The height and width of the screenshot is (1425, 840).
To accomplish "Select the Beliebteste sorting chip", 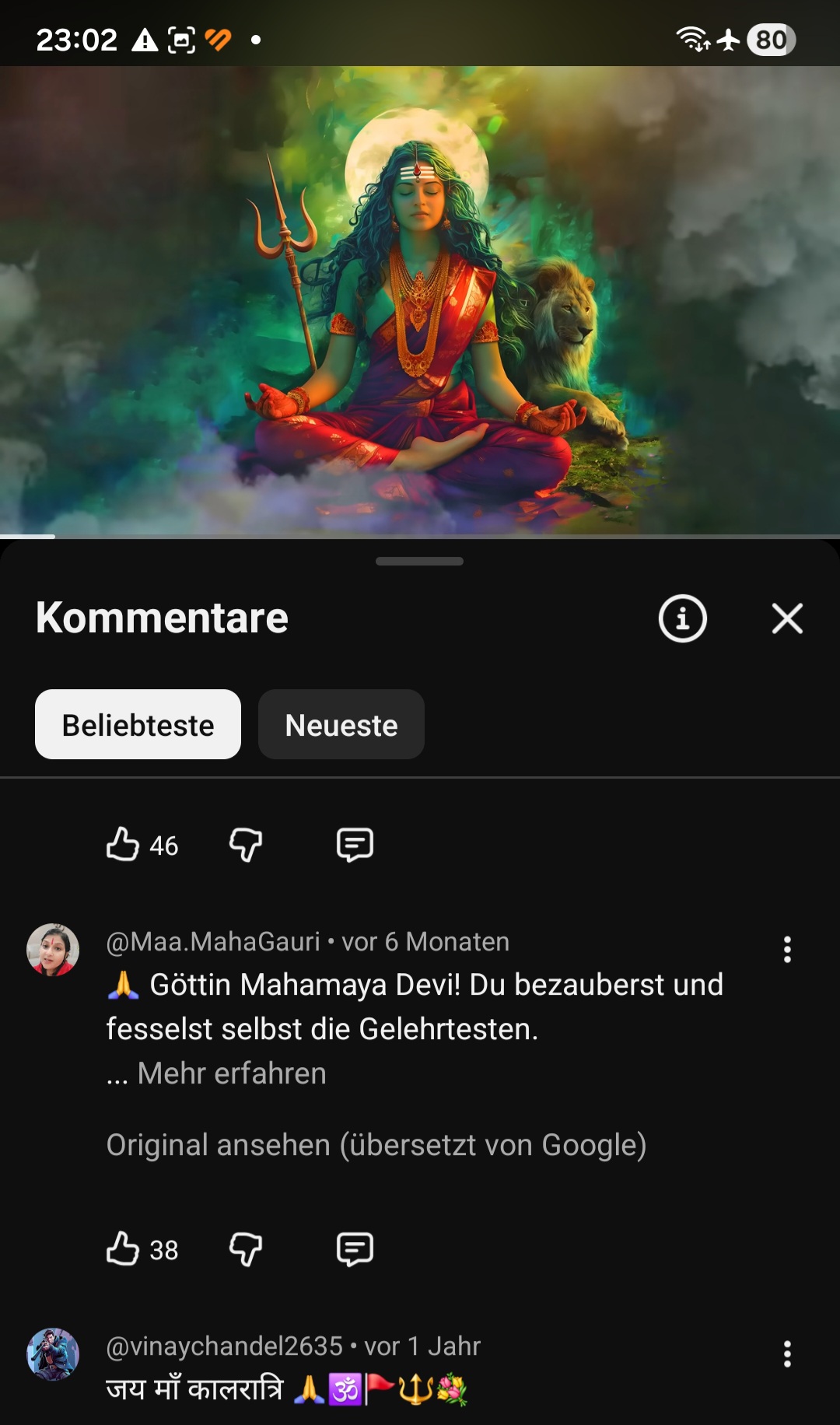I will [138, 724].
